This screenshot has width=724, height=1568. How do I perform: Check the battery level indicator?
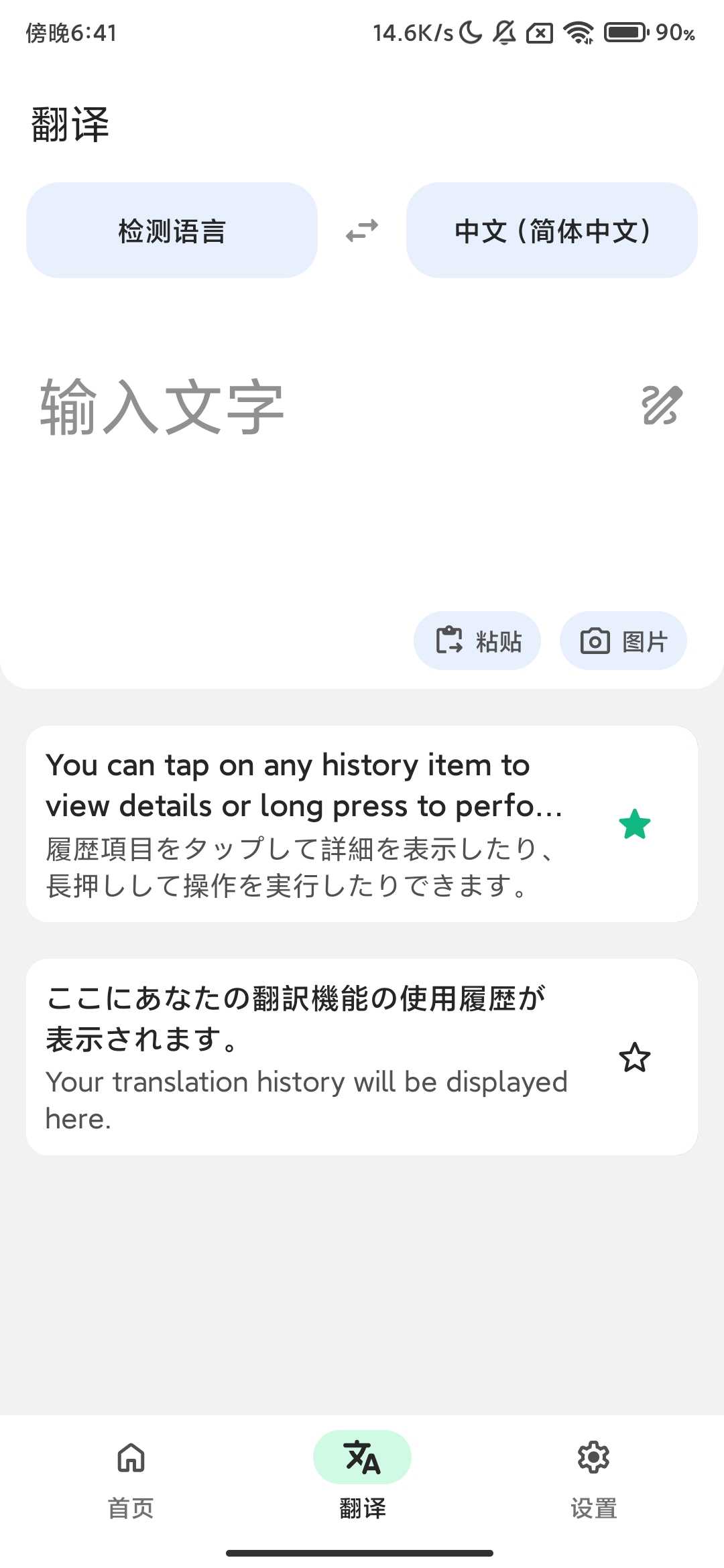pos(626,32)
